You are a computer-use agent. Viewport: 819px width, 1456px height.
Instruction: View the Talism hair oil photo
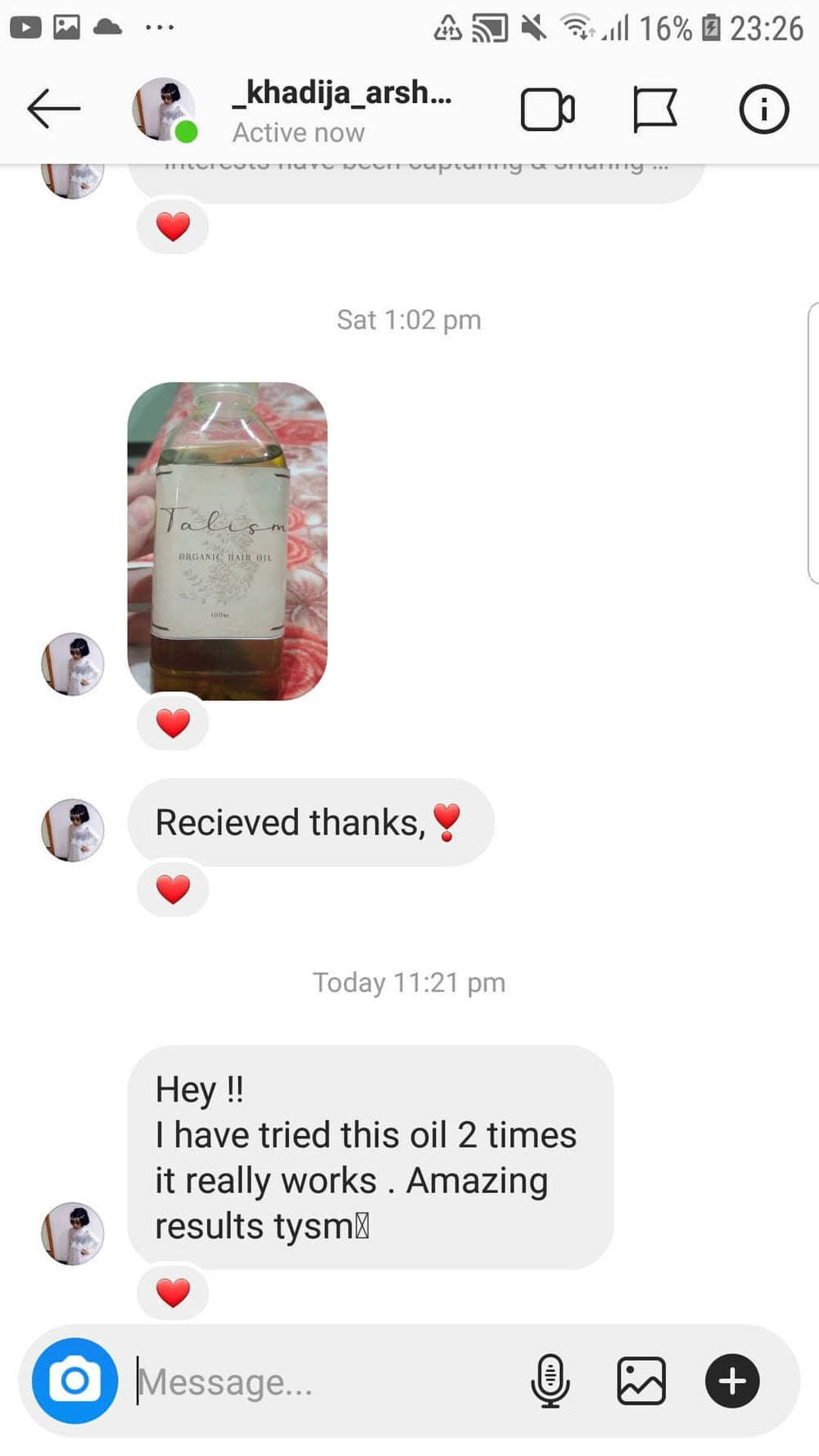(x=228, y=540)
